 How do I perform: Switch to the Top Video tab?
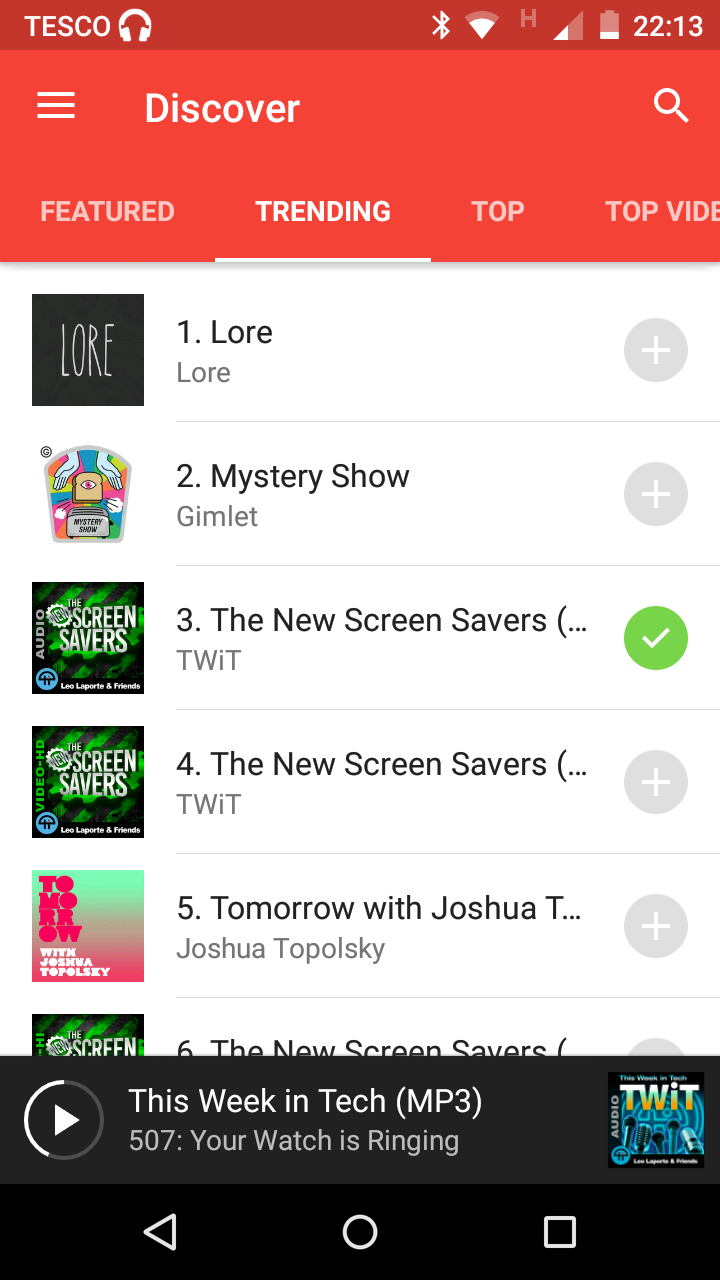662,212
